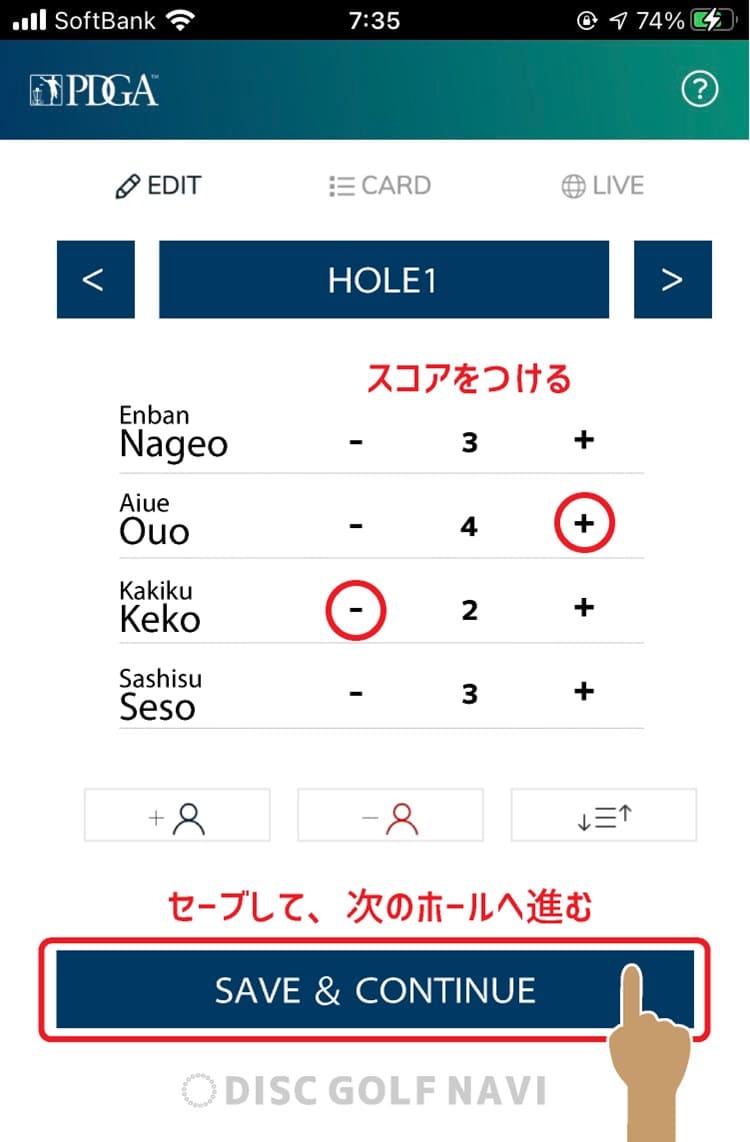The height and width of the screenshot is (1142, 750).
Task: Decrease Sashisu Seso's score
Action: 356,691
